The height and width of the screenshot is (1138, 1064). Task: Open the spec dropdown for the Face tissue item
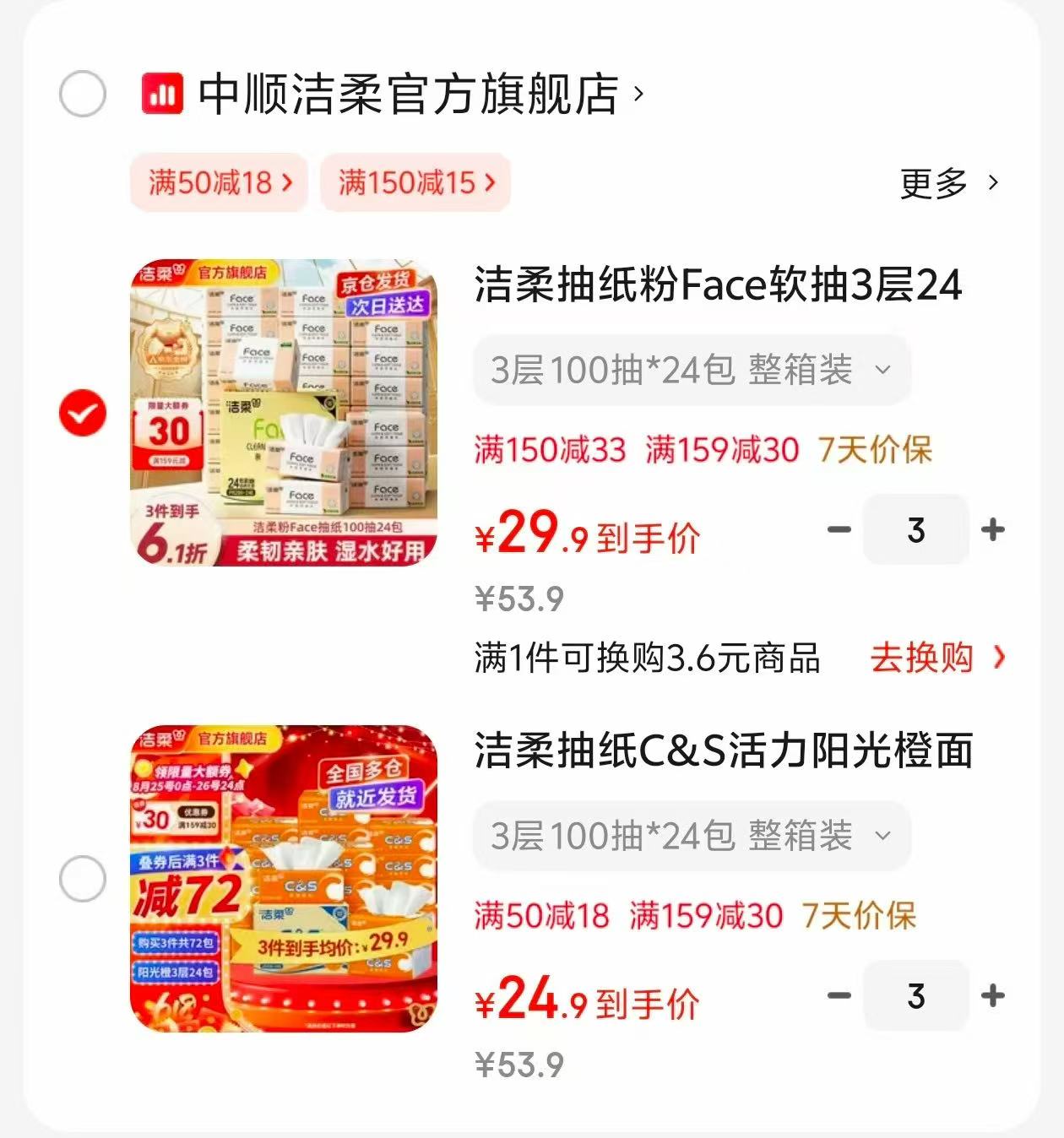pos(882,369)
